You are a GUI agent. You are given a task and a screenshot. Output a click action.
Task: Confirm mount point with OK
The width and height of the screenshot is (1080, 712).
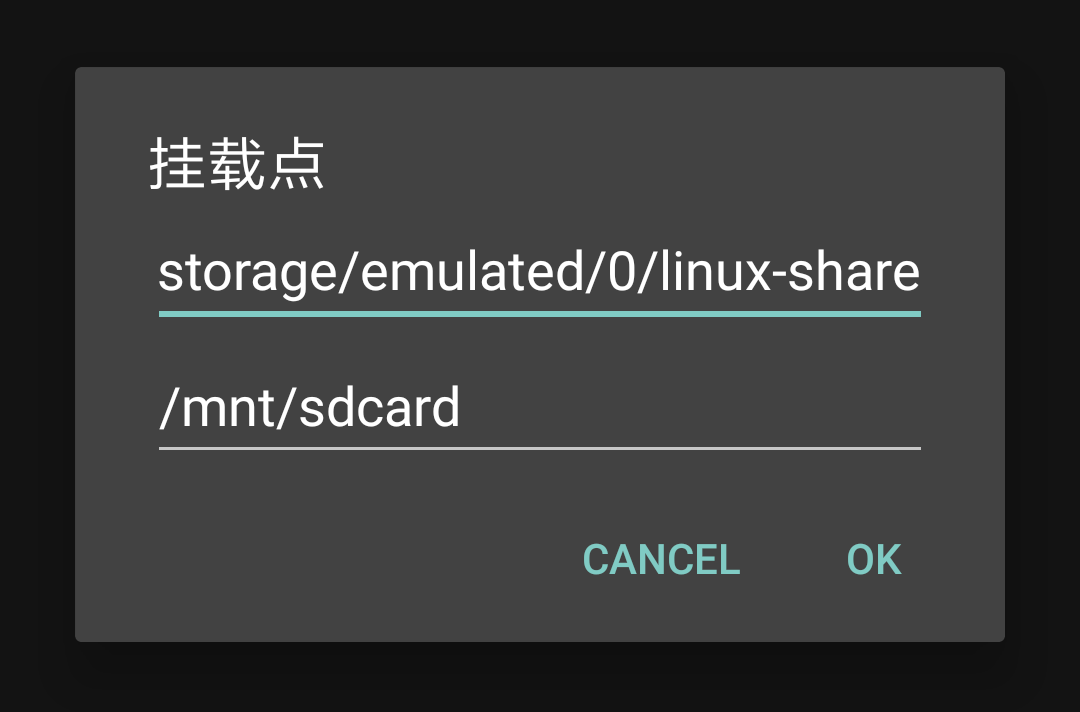(873, 560)
